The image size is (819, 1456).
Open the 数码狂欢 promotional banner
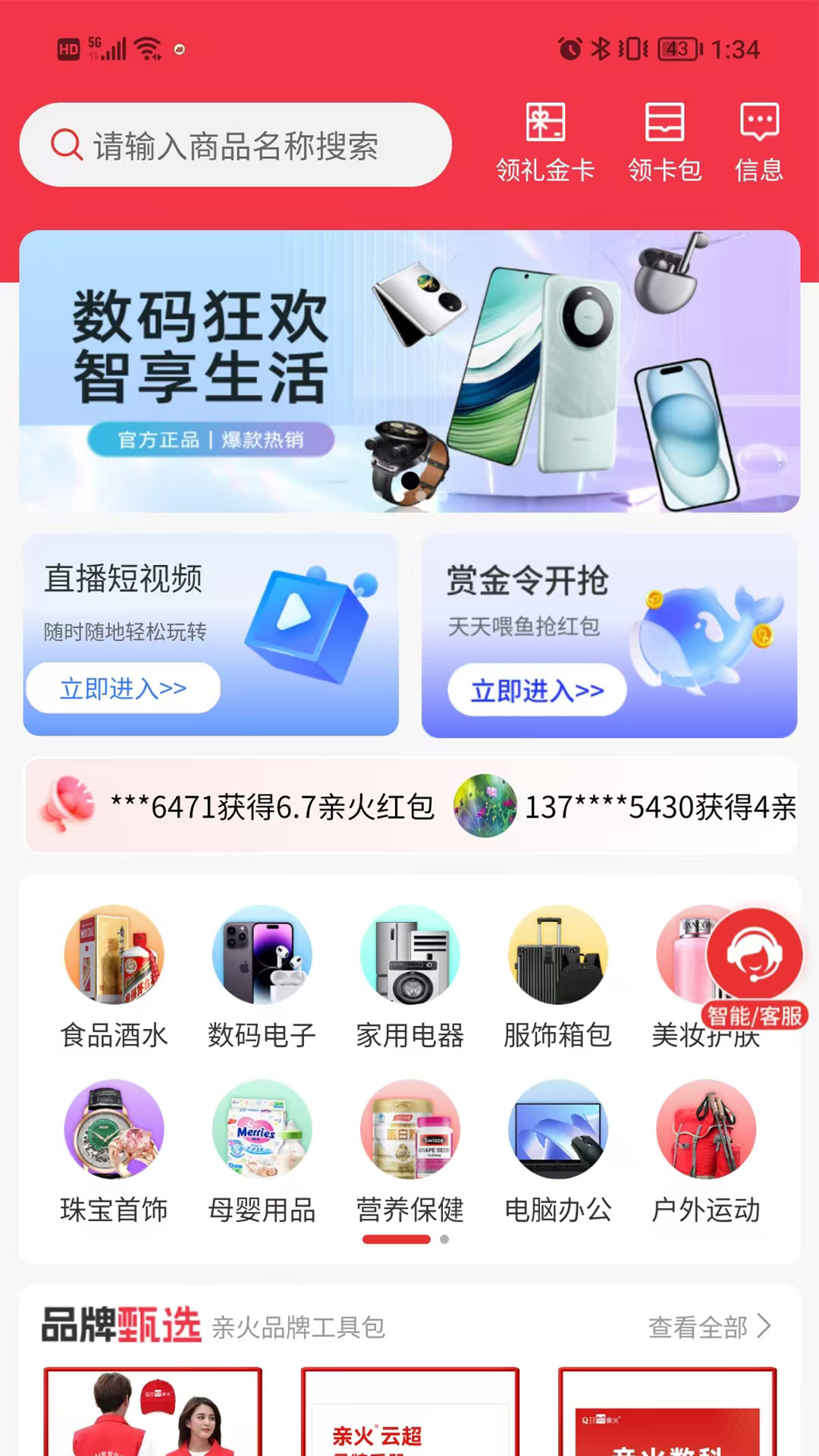[409, 371]
